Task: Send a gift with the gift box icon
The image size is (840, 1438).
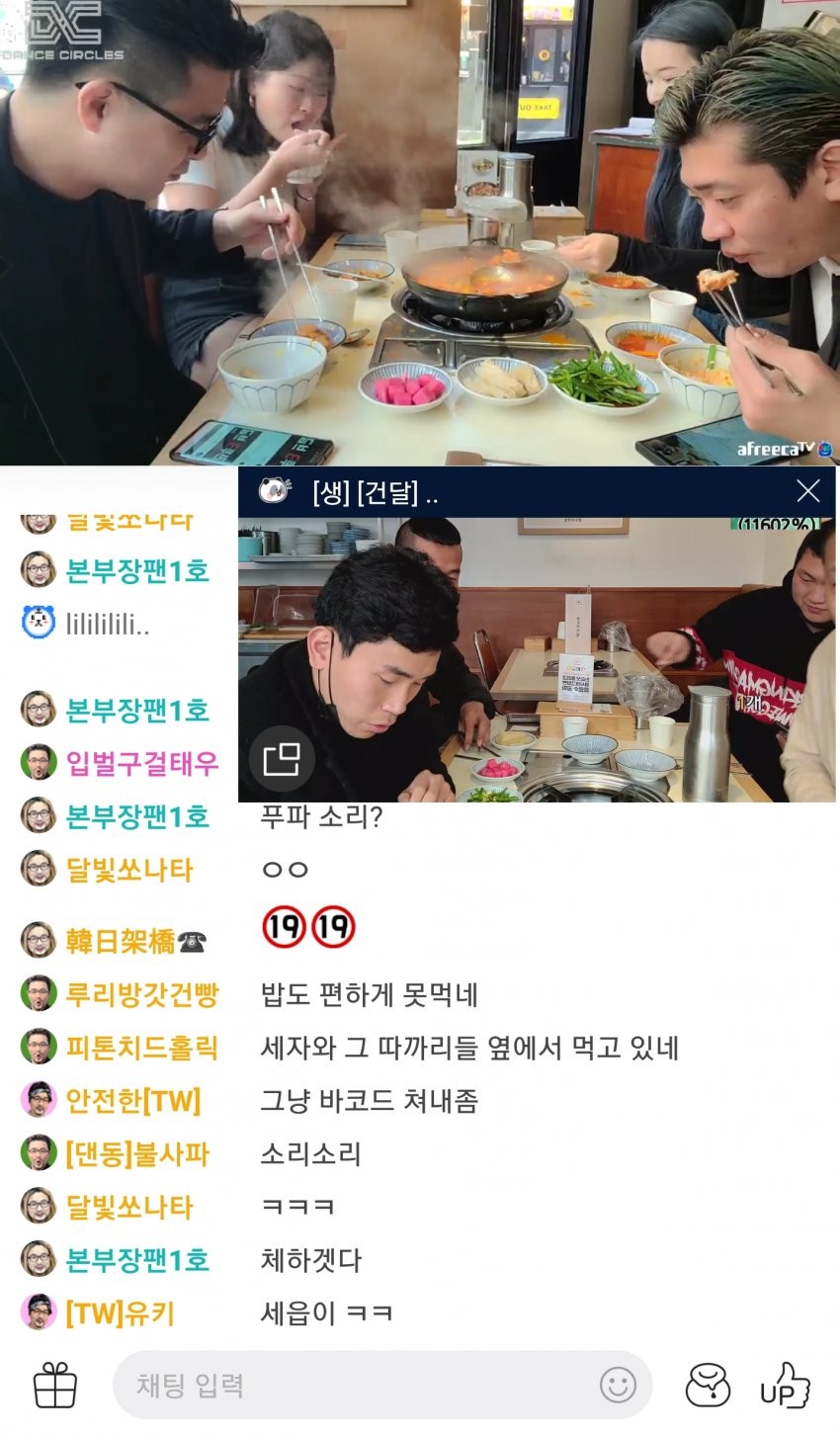Action: point(55,1386)
